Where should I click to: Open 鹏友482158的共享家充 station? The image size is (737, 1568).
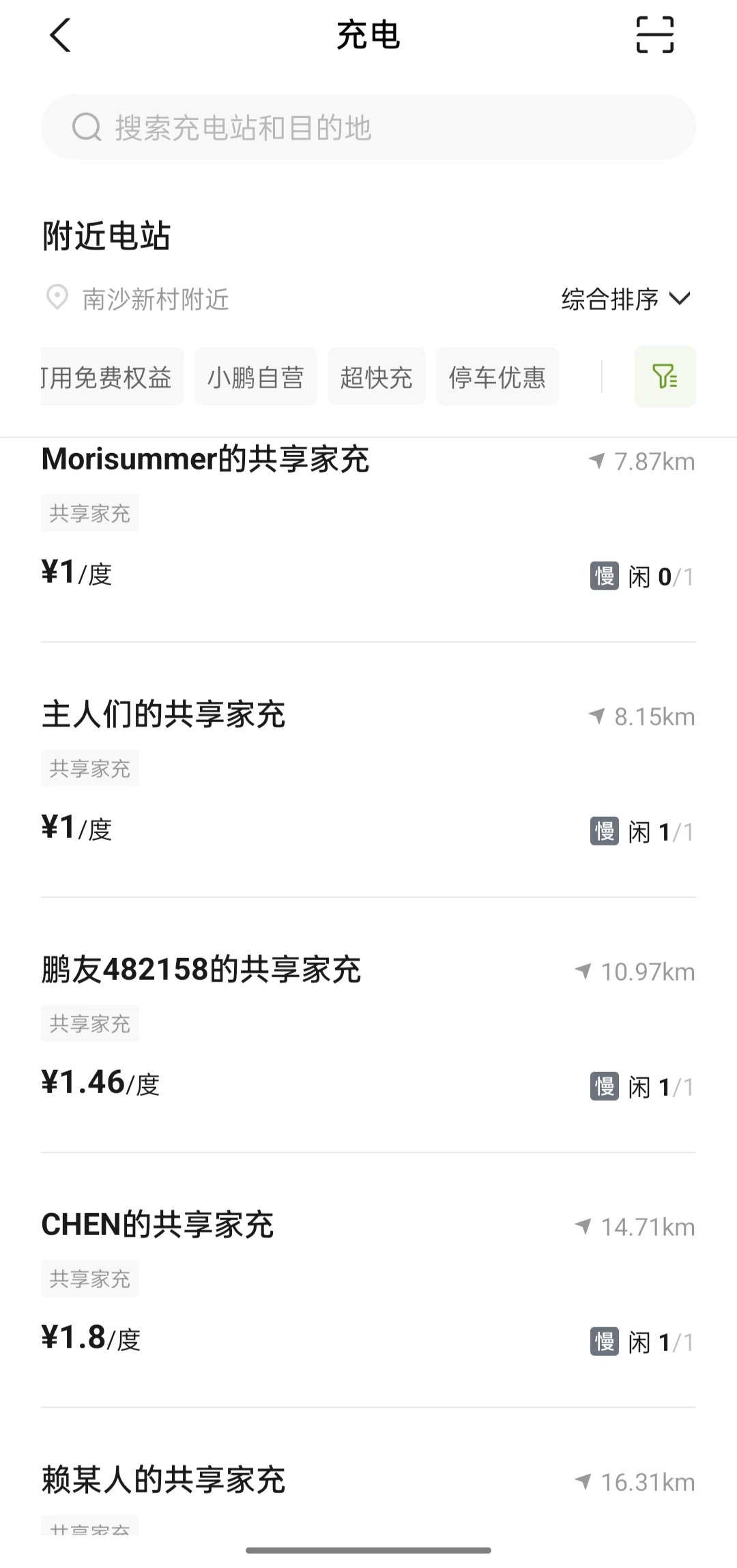click(x=369, y=1026)
